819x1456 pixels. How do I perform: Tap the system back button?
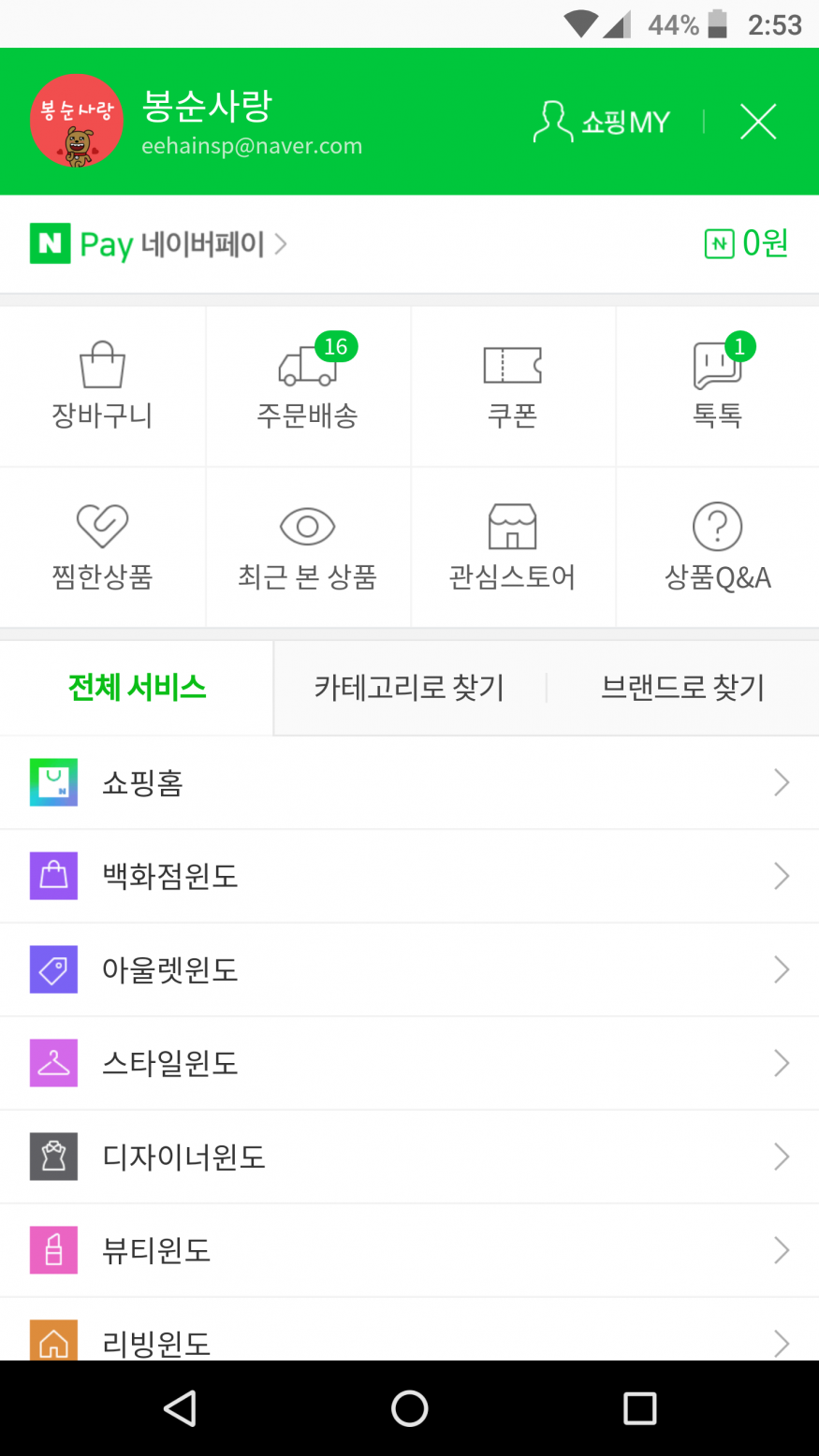(180, 1408)
